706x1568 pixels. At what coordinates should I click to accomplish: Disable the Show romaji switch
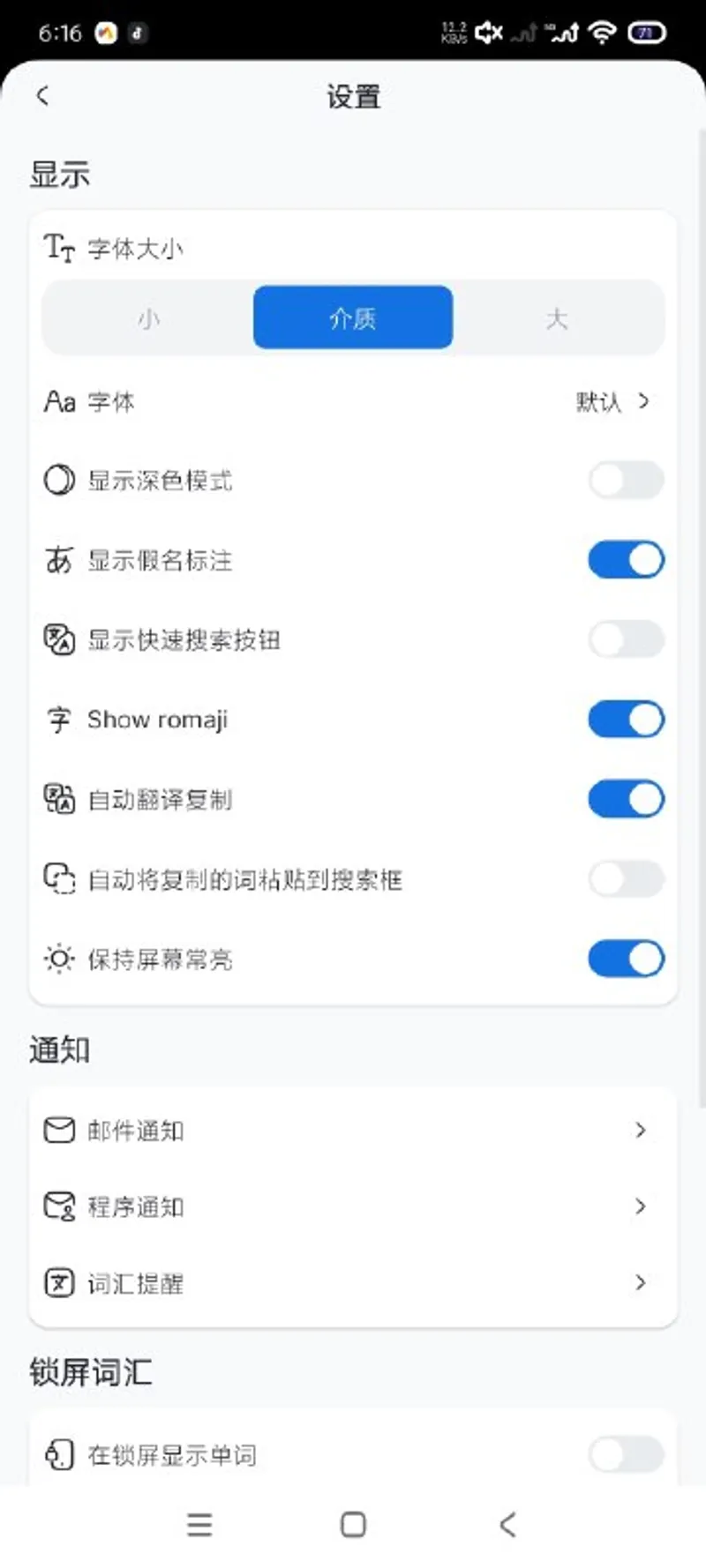(626, 720)
